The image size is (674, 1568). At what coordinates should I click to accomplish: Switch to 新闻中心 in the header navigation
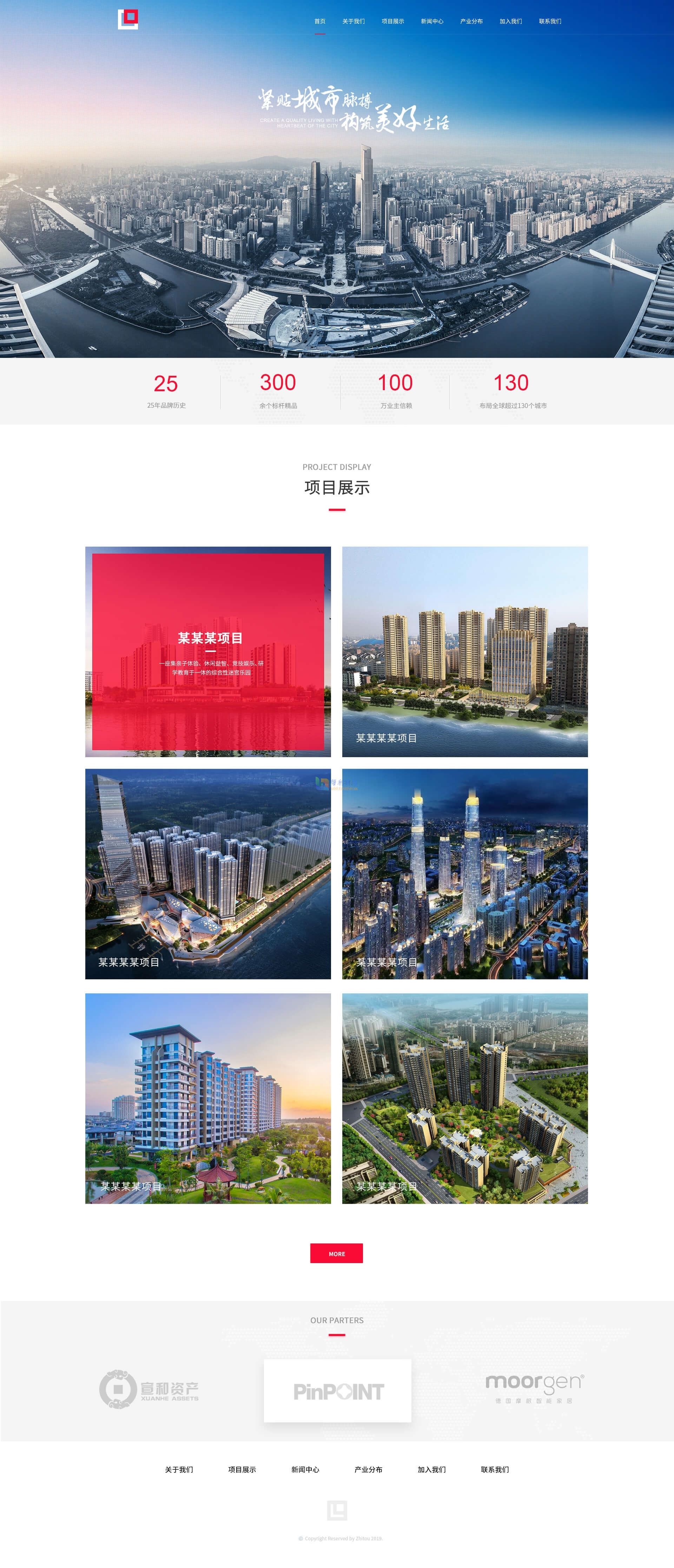pyautogui.click(x=432, y=21)
